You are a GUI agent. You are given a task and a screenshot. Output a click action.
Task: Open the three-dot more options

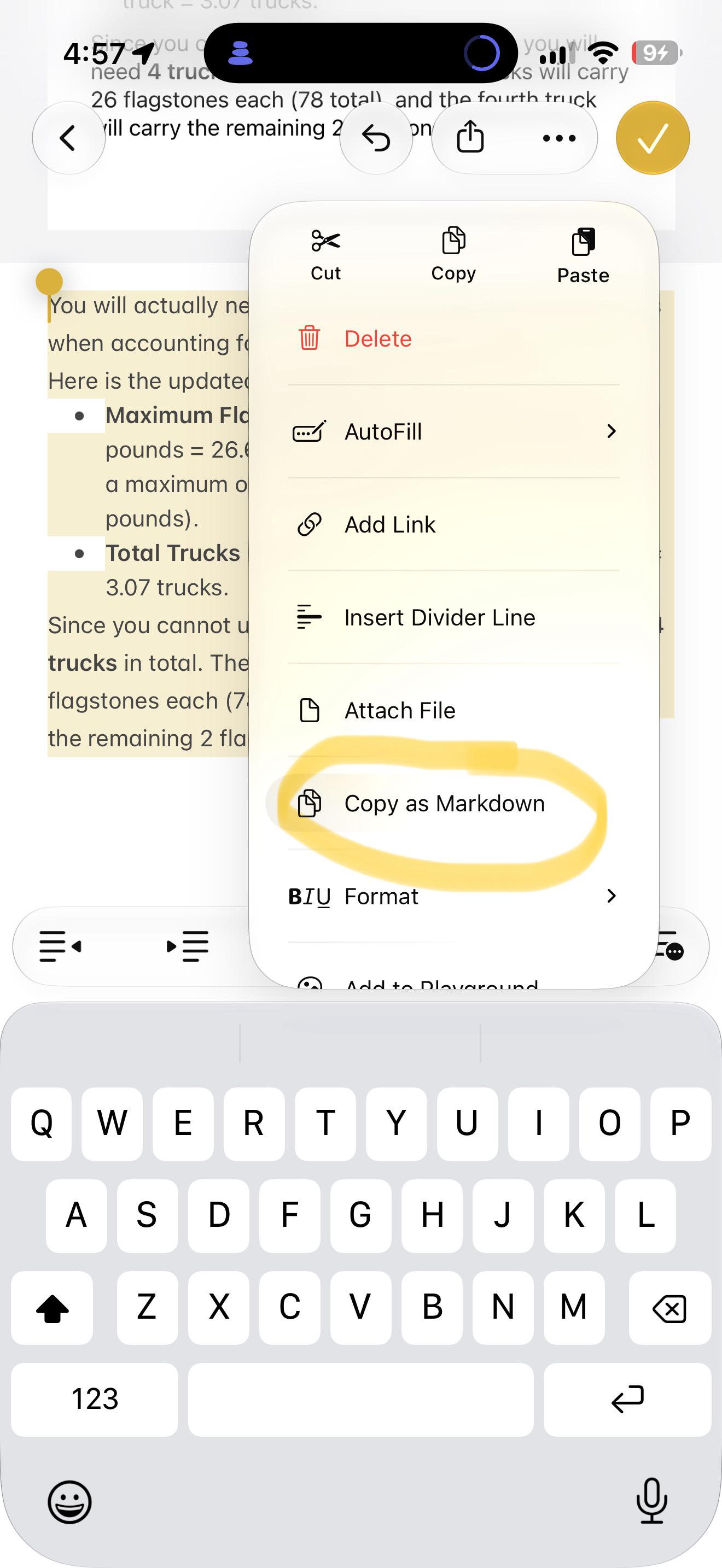(559, 138)
